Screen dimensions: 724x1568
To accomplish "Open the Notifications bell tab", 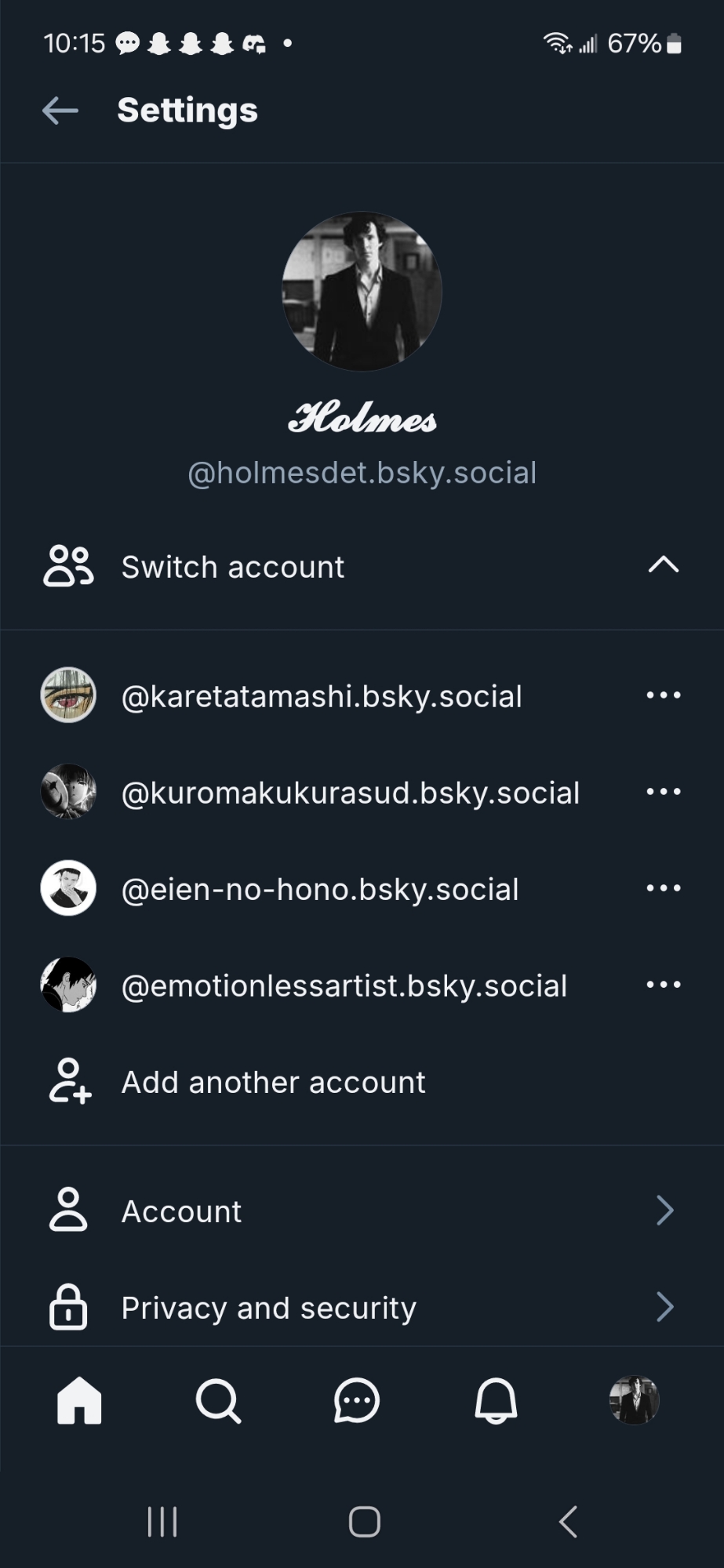I will (x=496, y=1400).
